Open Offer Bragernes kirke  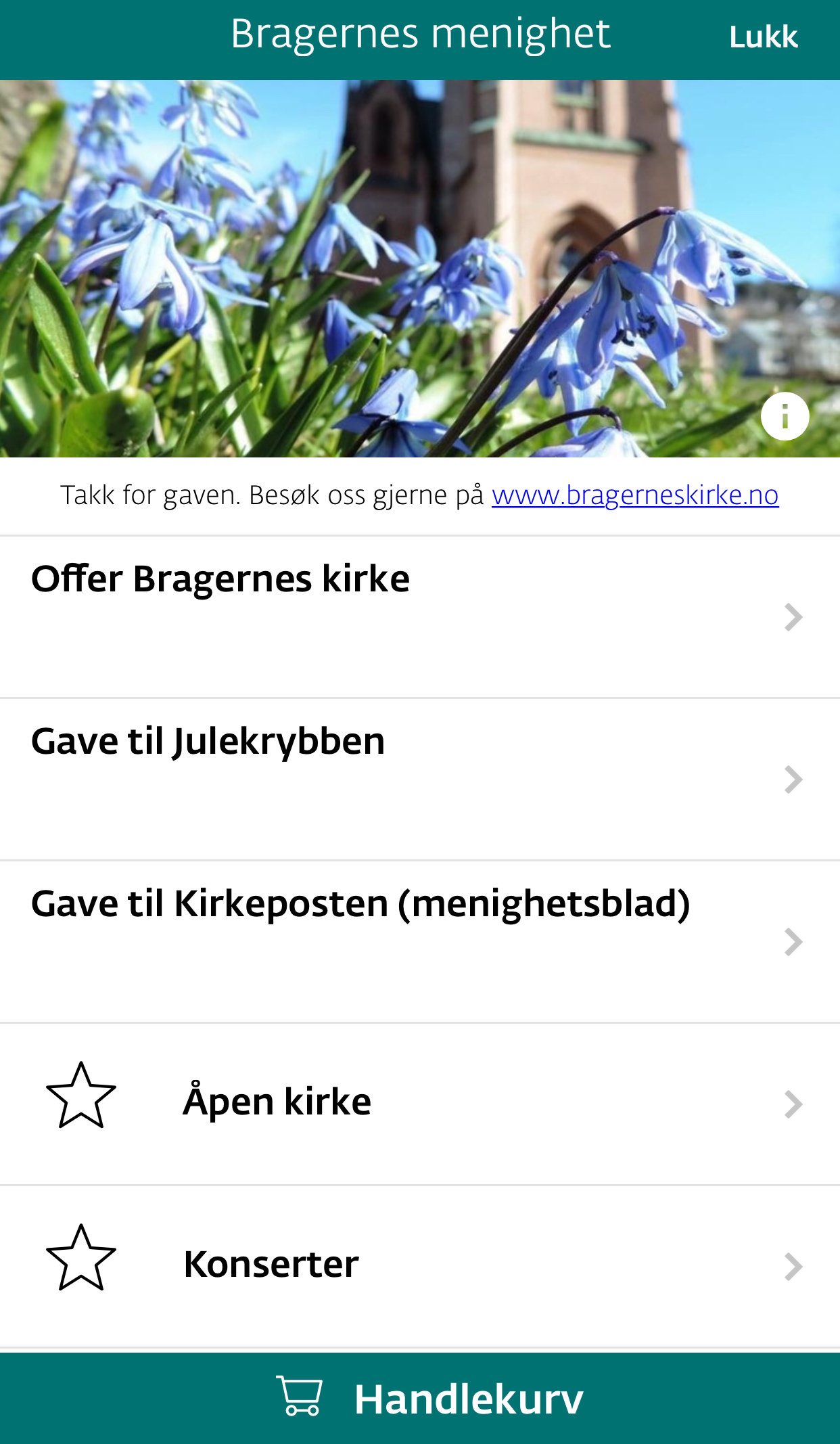[x=419, y=616]
